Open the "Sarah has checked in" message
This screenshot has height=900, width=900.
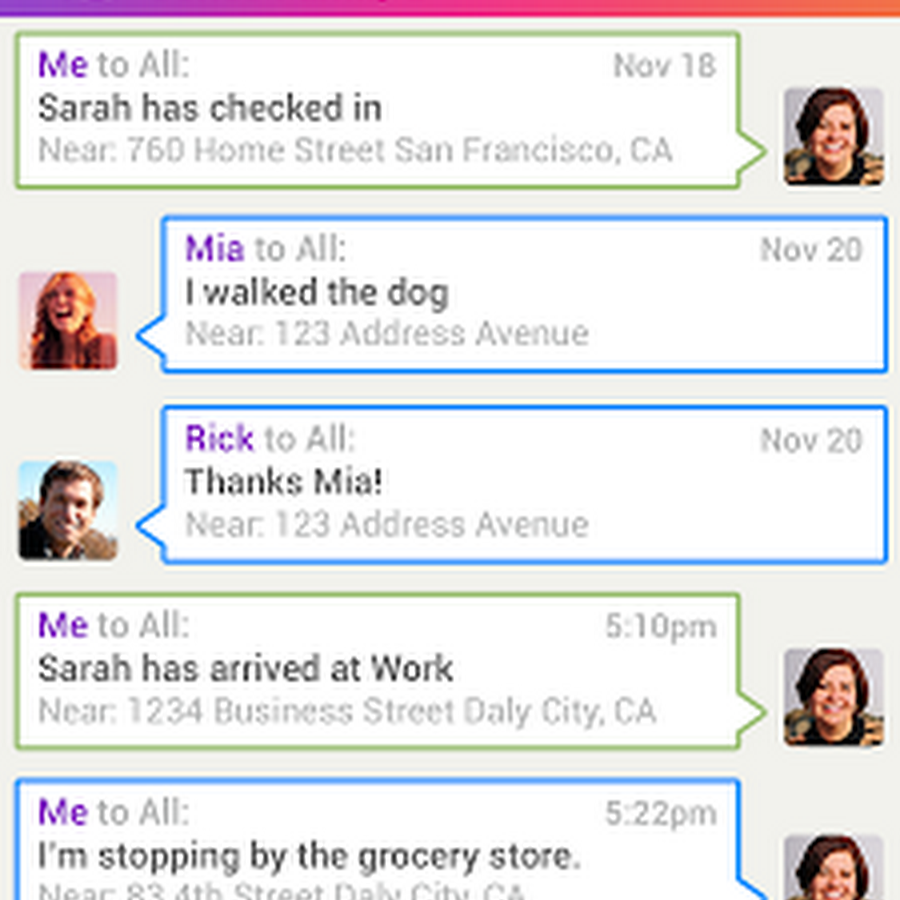pyautogui.click(x=378, y=110)
